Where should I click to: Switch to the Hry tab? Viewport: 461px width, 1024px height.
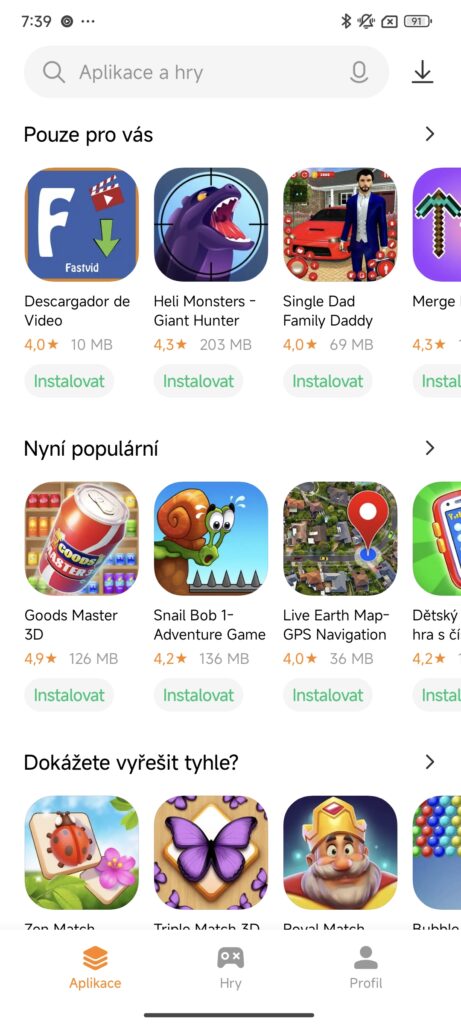click(230, 968)
